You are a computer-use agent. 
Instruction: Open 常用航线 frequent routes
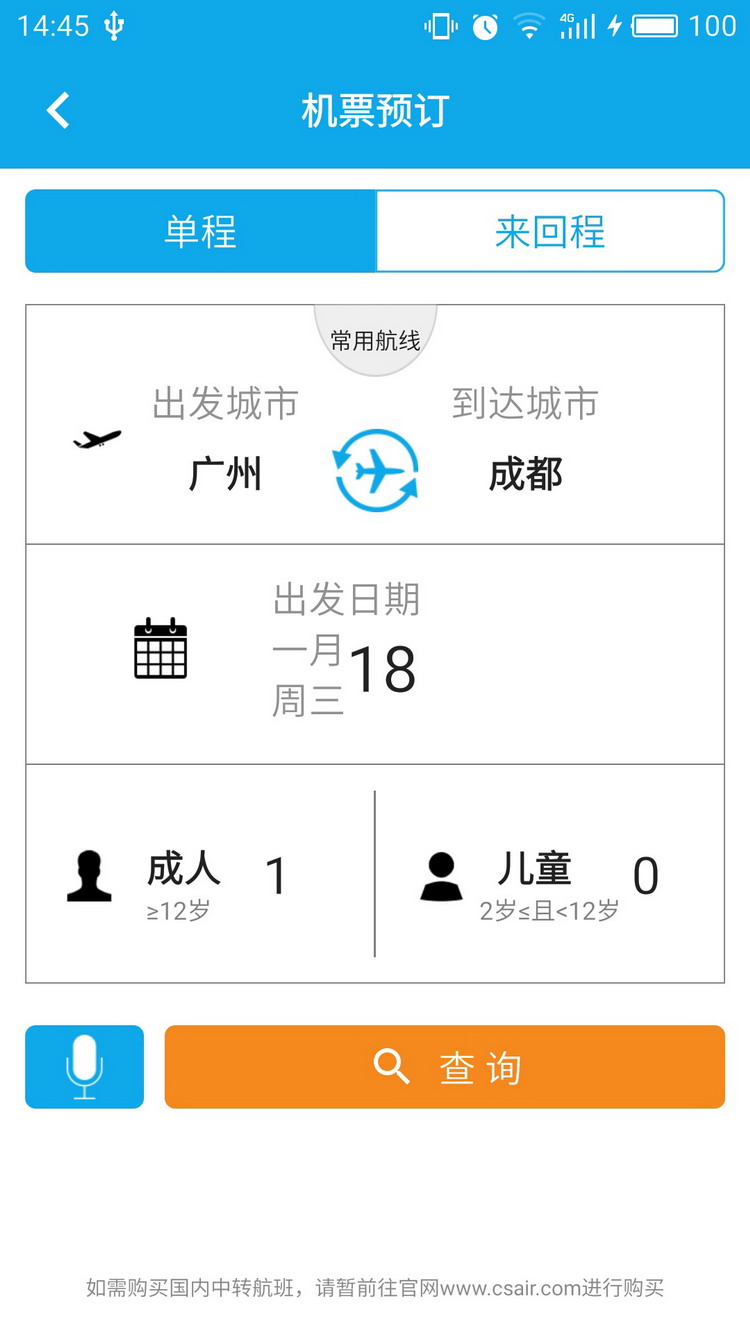375,339
